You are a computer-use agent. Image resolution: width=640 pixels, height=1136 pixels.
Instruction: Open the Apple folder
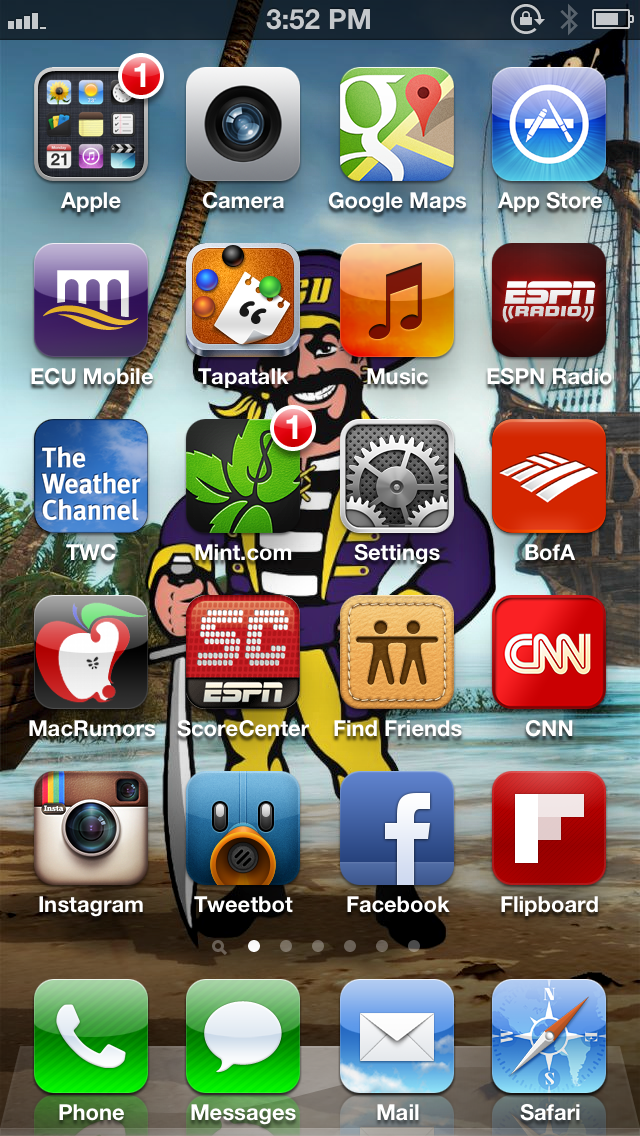[91, 124]
